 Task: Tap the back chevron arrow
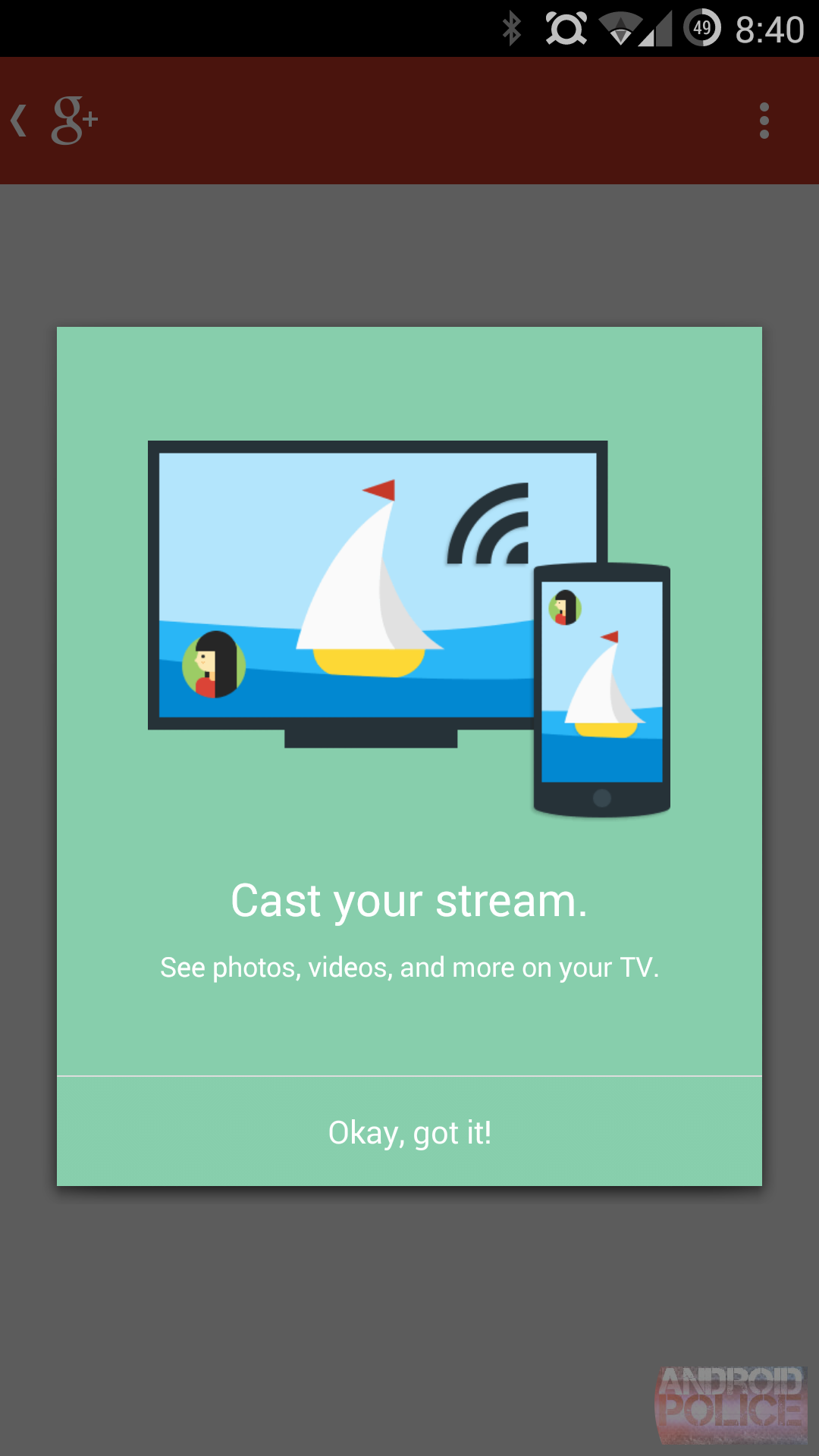click(18, 119)
